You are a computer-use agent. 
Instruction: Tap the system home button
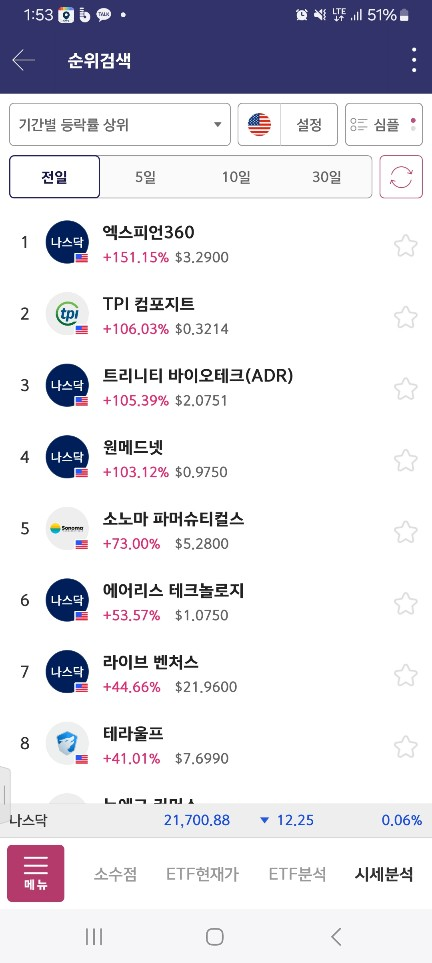pos(214,937)
